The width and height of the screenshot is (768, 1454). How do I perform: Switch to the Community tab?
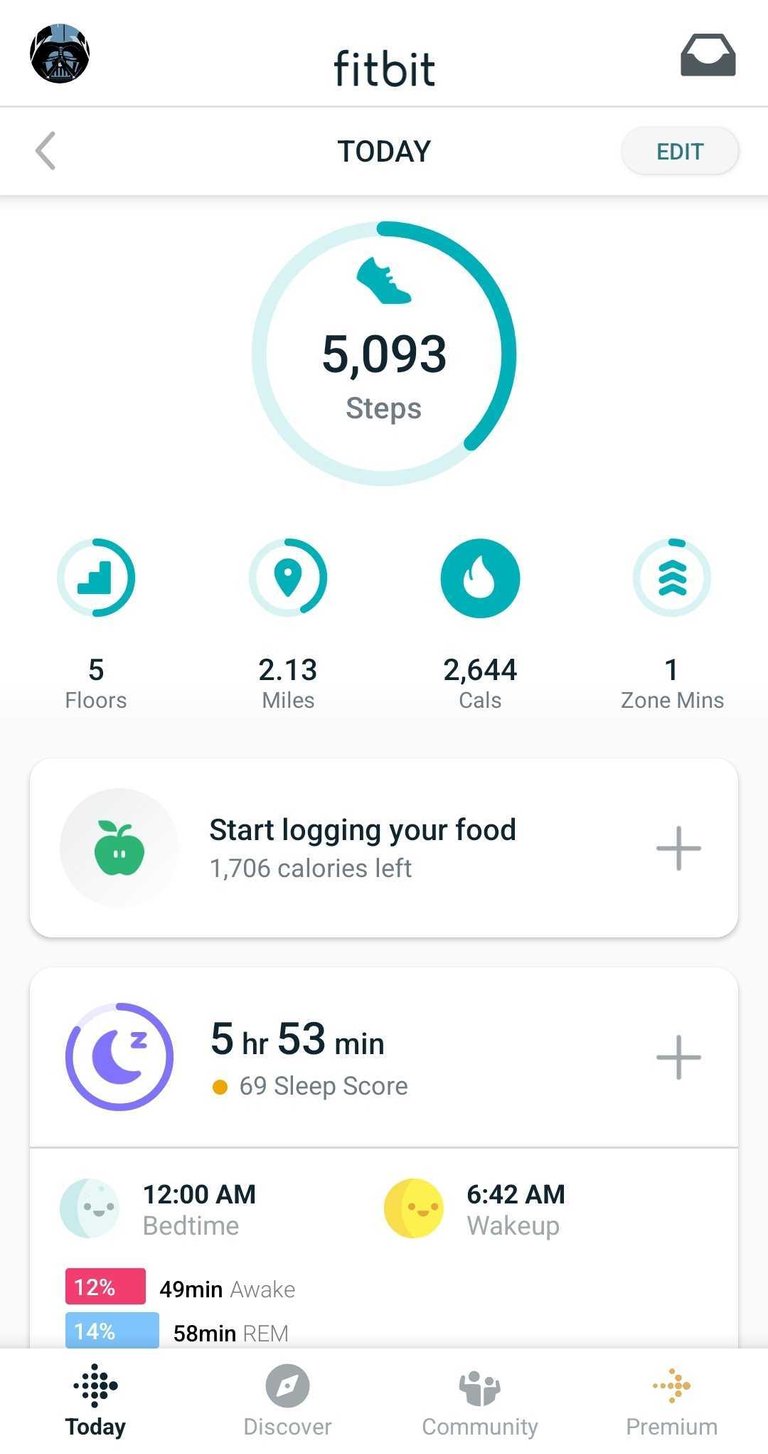click(480, 1402)
